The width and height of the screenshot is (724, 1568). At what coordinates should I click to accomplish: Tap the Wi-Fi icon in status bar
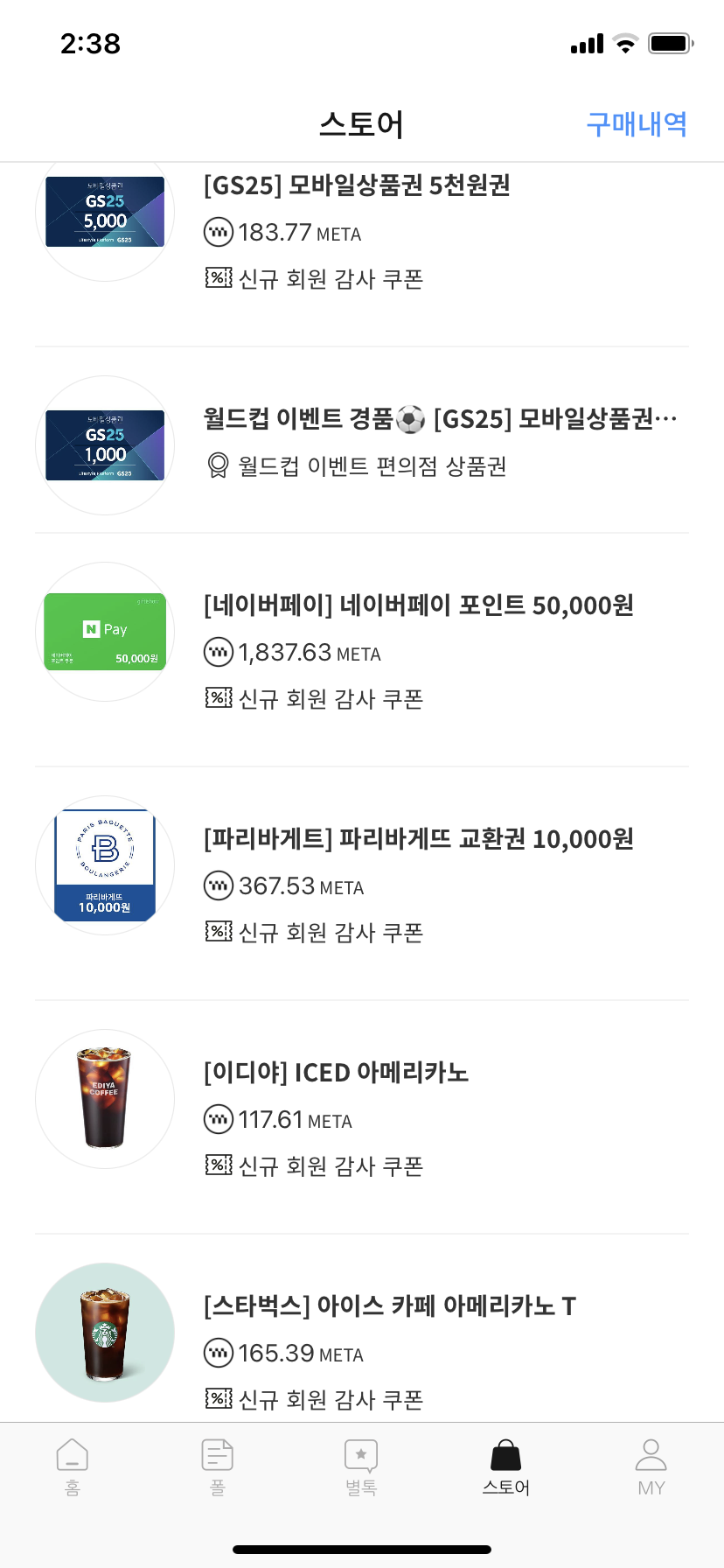point(623,43)
